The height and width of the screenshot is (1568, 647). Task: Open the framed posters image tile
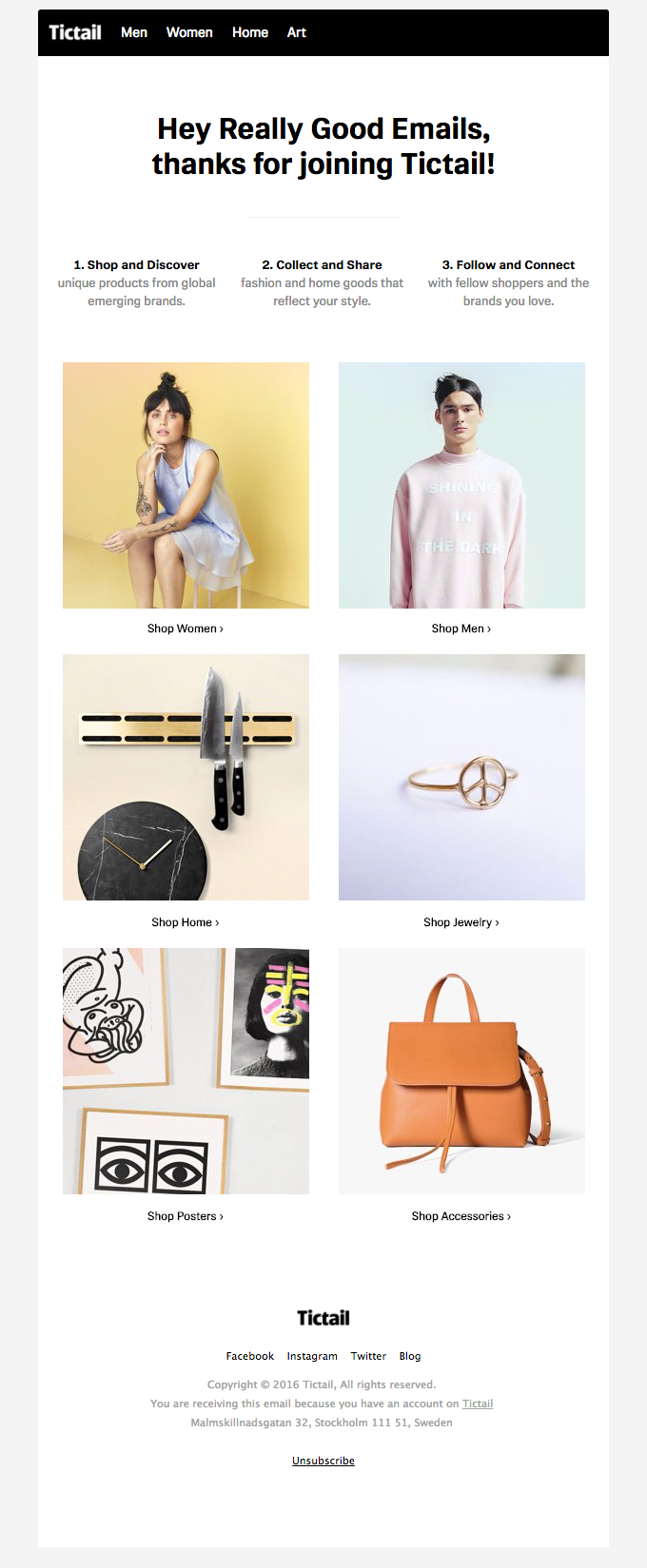click(x=186, y=1071)
